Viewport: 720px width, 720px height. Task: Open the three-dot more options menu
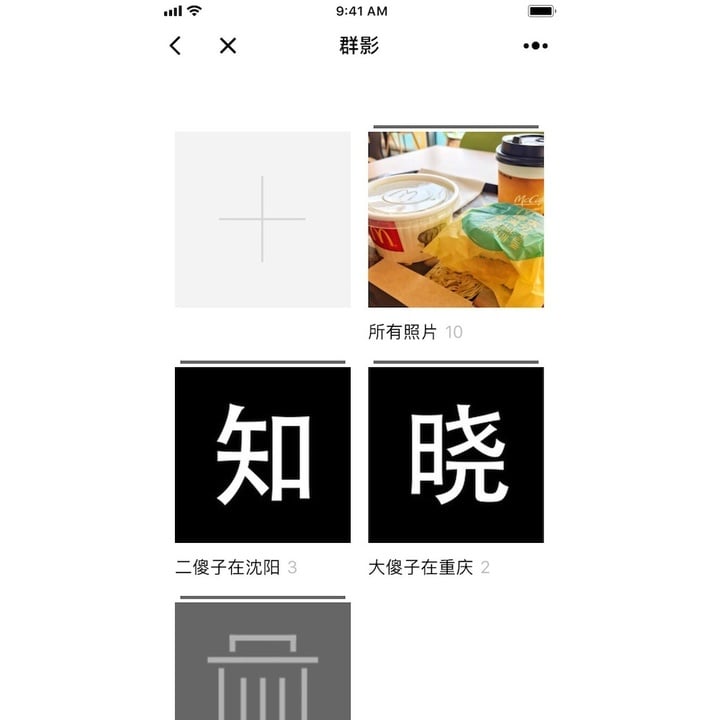(x=535, y=46)
